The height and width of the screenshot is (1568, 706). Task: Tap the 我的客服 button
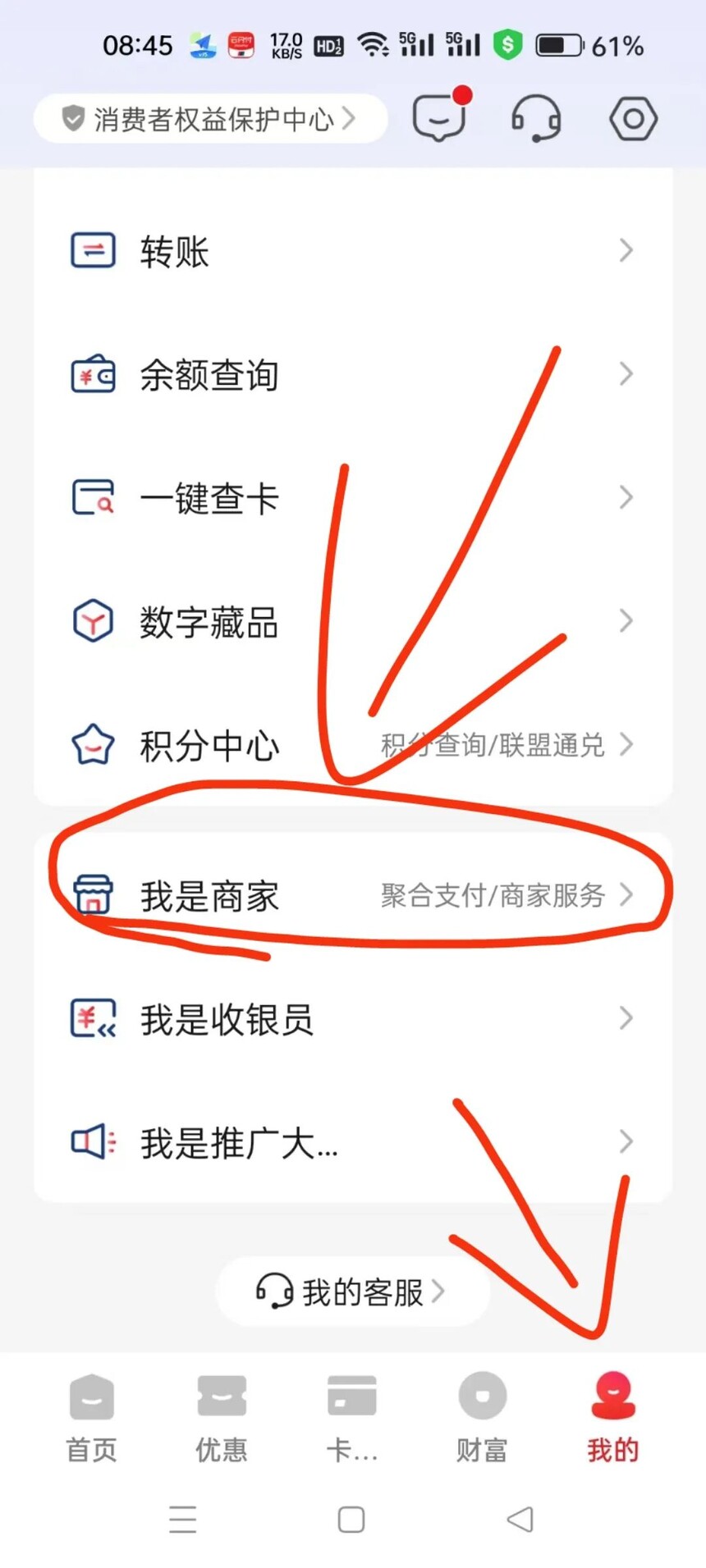(x=352, y=1291)
